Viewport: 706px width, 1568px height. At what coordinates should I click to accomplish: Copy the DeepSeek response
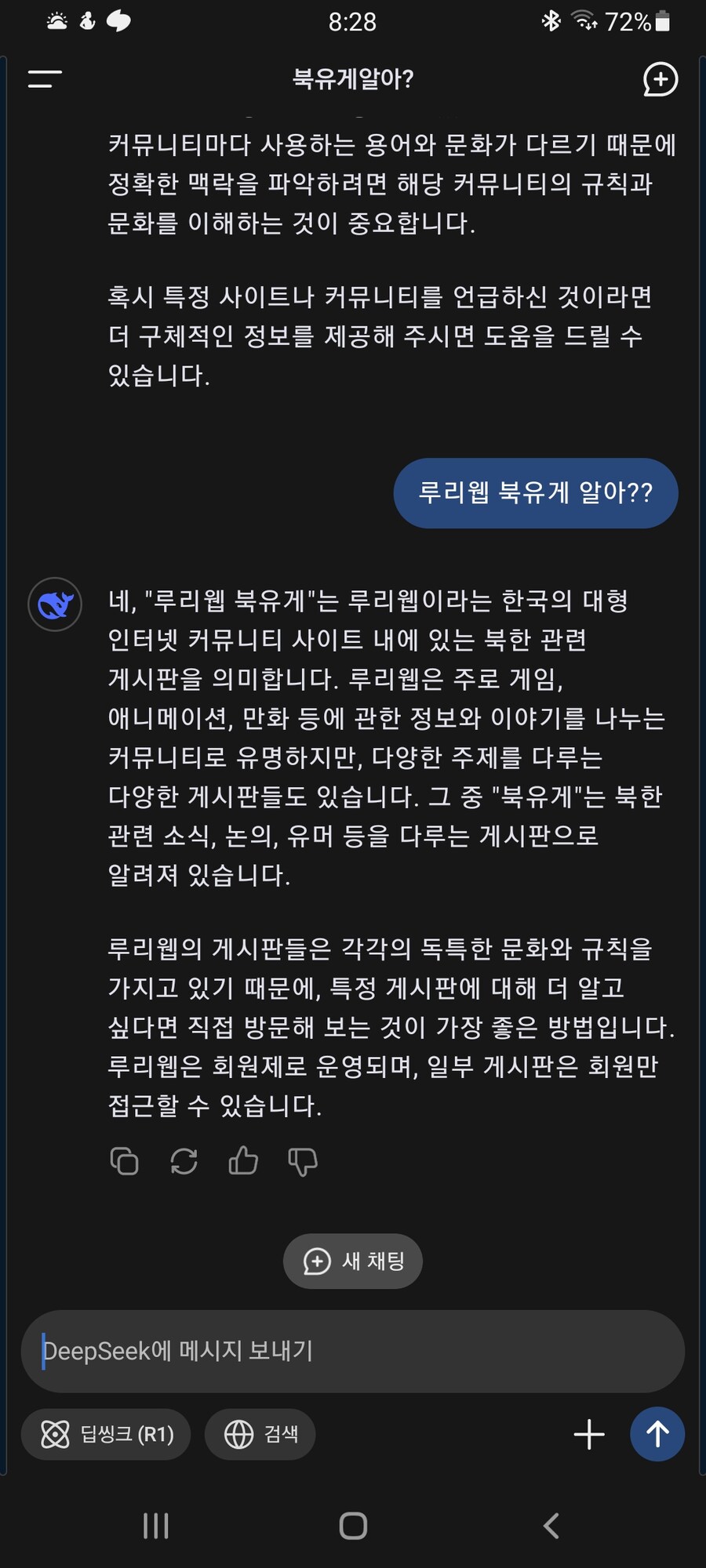(x=125, y=1161)
